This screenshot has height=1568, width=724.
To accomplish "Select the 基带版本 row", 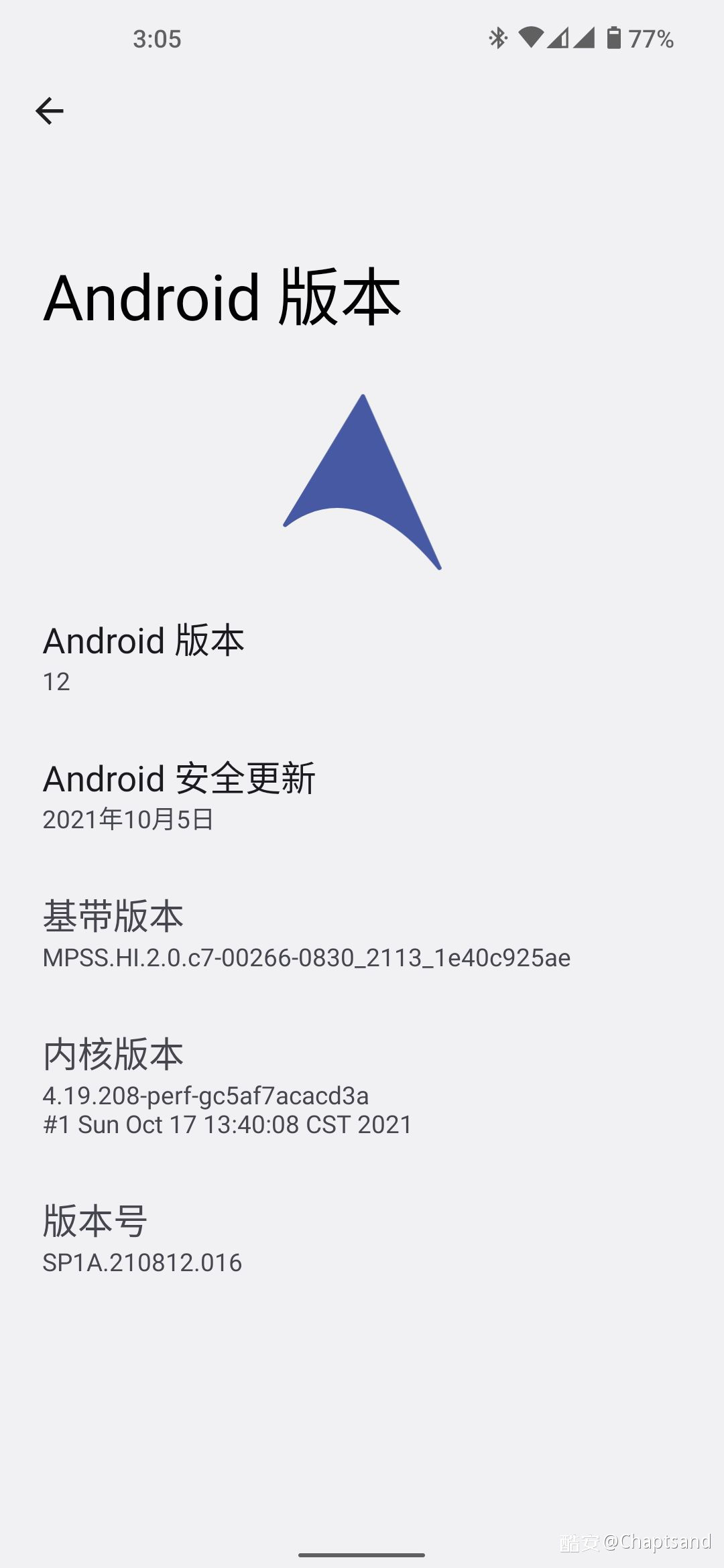I will pyautogui.click(x=362, y=933).
